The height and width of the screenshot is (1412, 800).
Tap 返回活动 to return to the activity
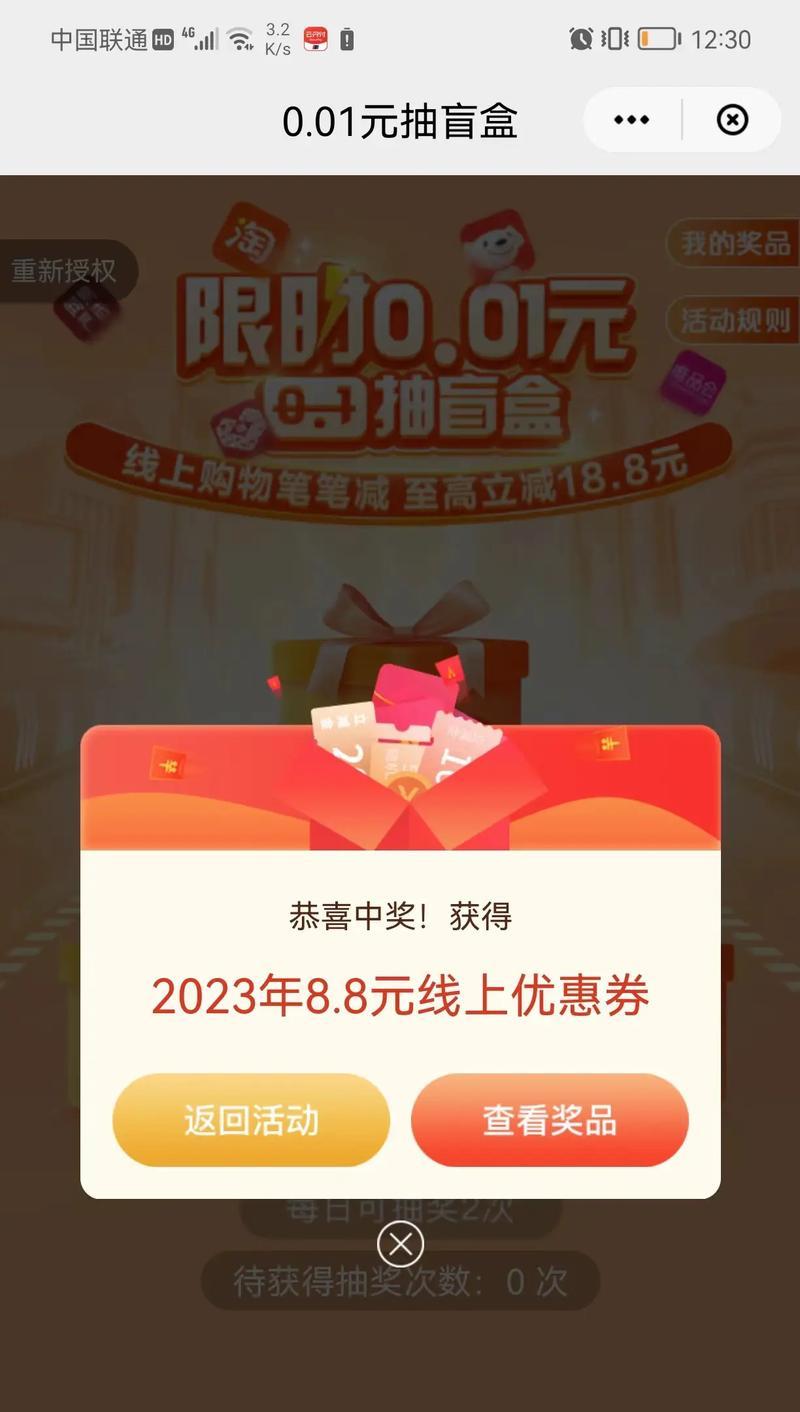[x=251, y=1120]
